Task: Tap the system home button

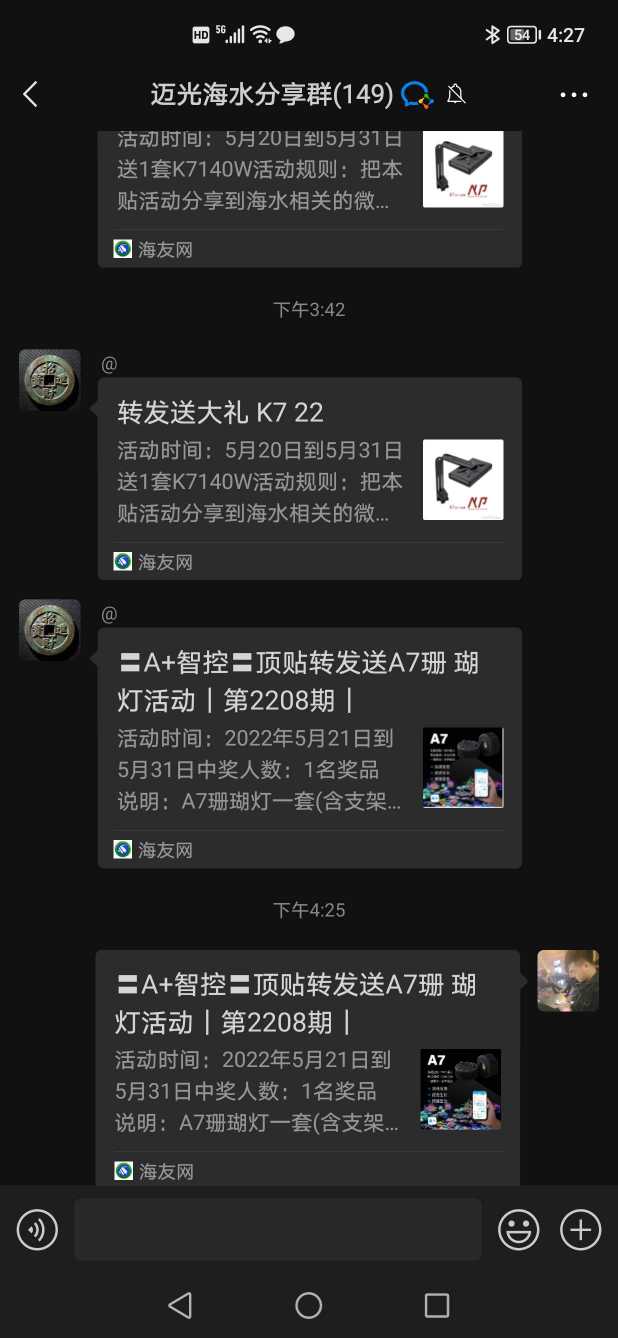Action: tap(309, 1305)
